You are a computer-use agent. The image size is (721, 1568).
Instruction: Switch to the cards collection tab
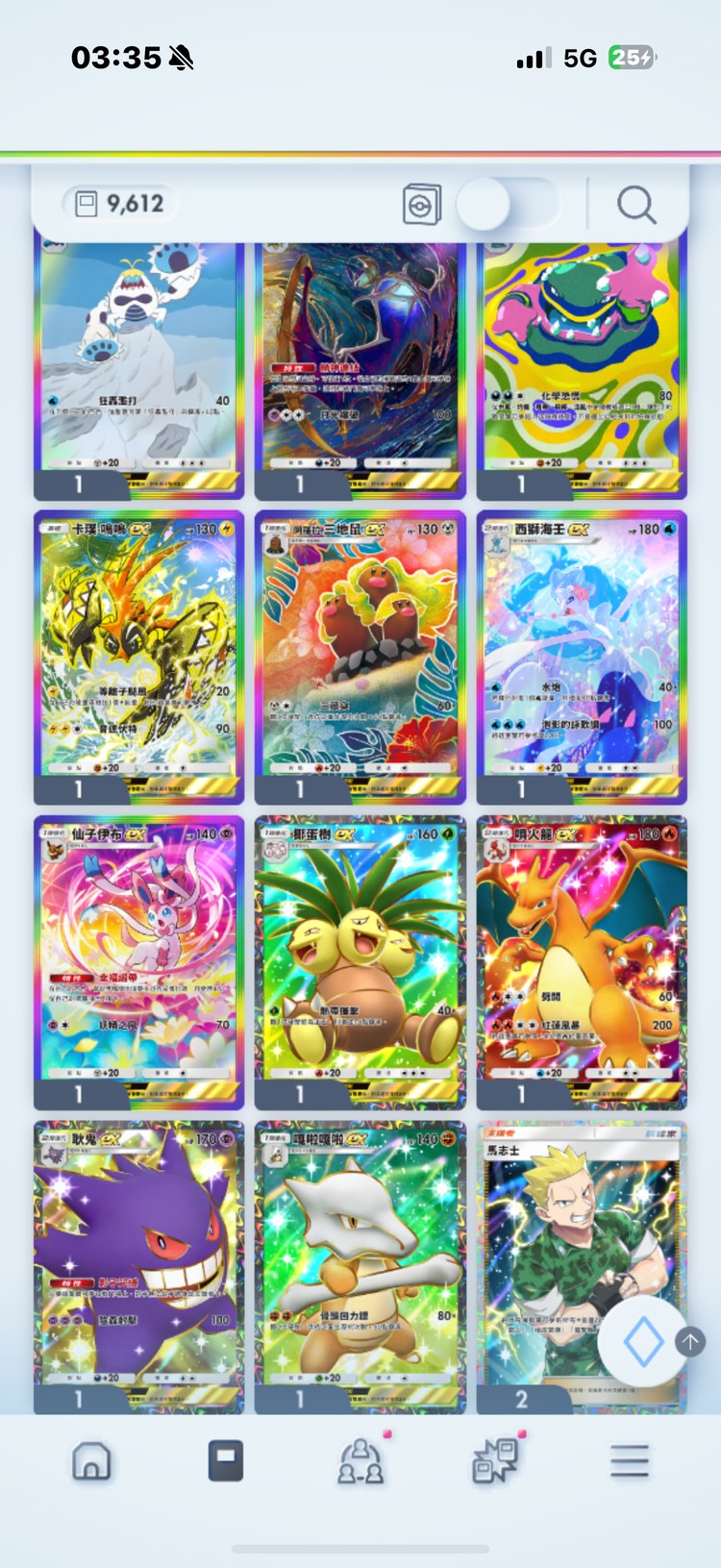click(226, 1461)
